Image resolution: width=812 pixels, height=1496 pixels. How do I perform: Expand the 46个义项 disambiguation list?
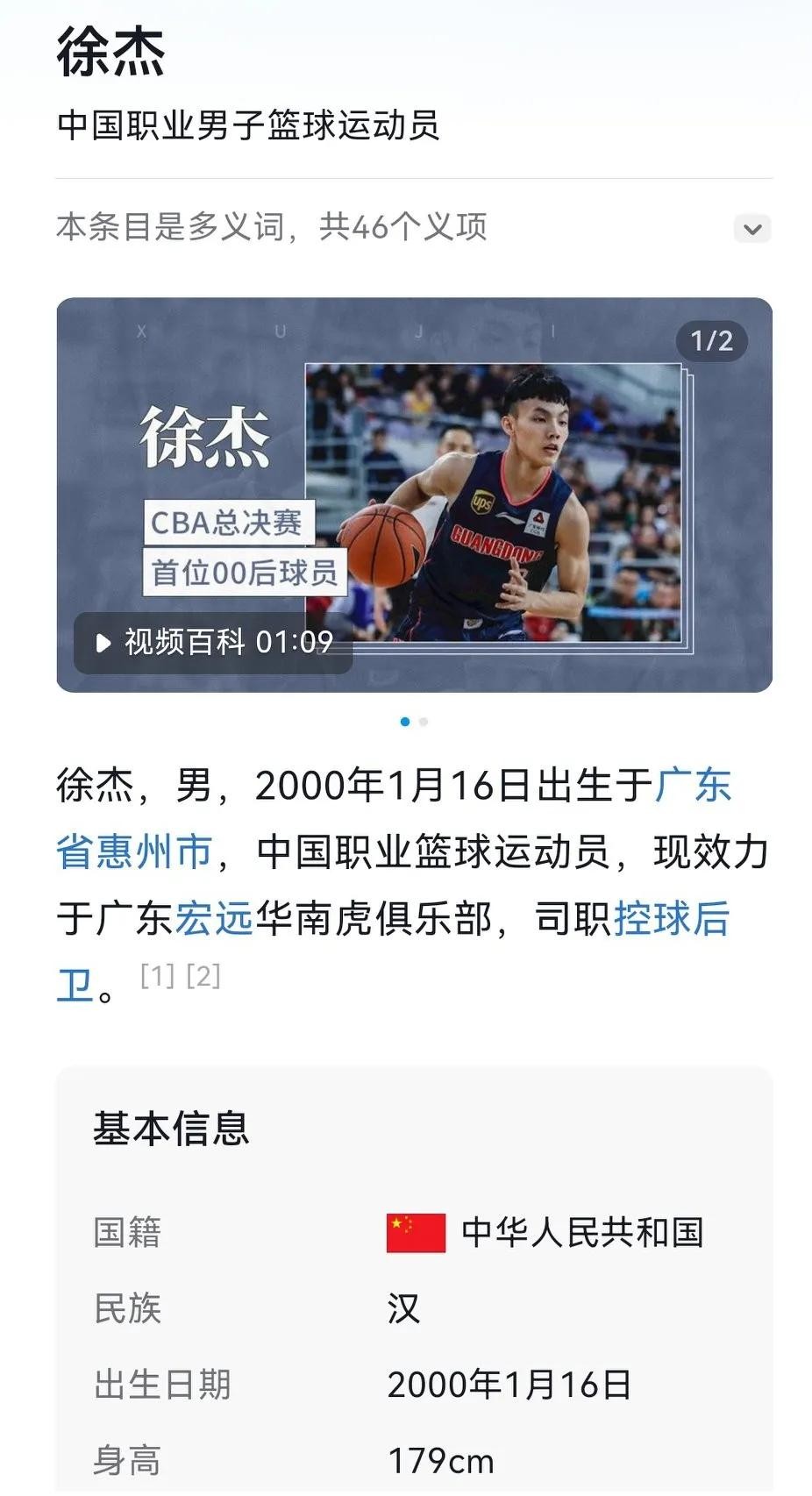coord(751,229)
